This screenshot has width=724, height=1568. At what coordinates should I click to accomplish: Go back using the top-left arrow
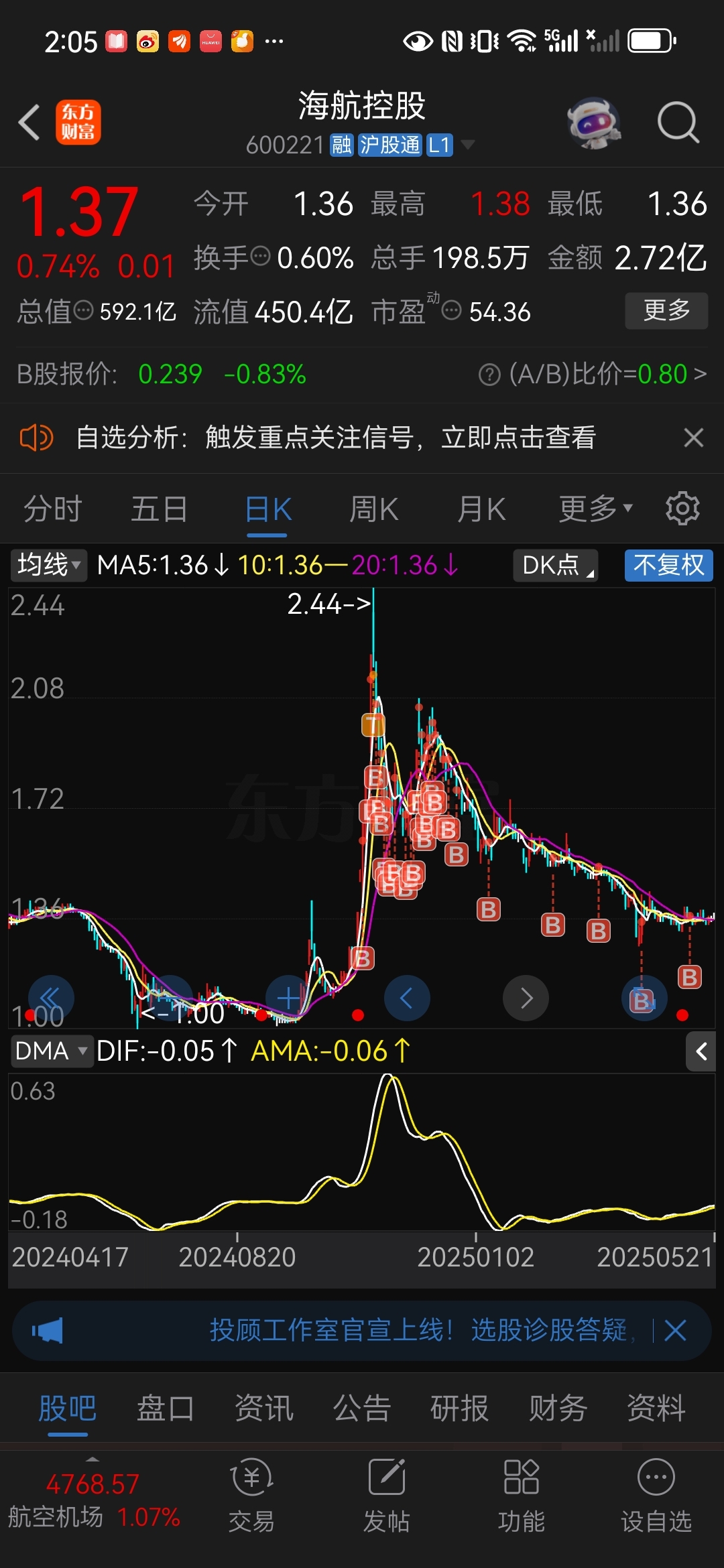[x=29, y=123]
